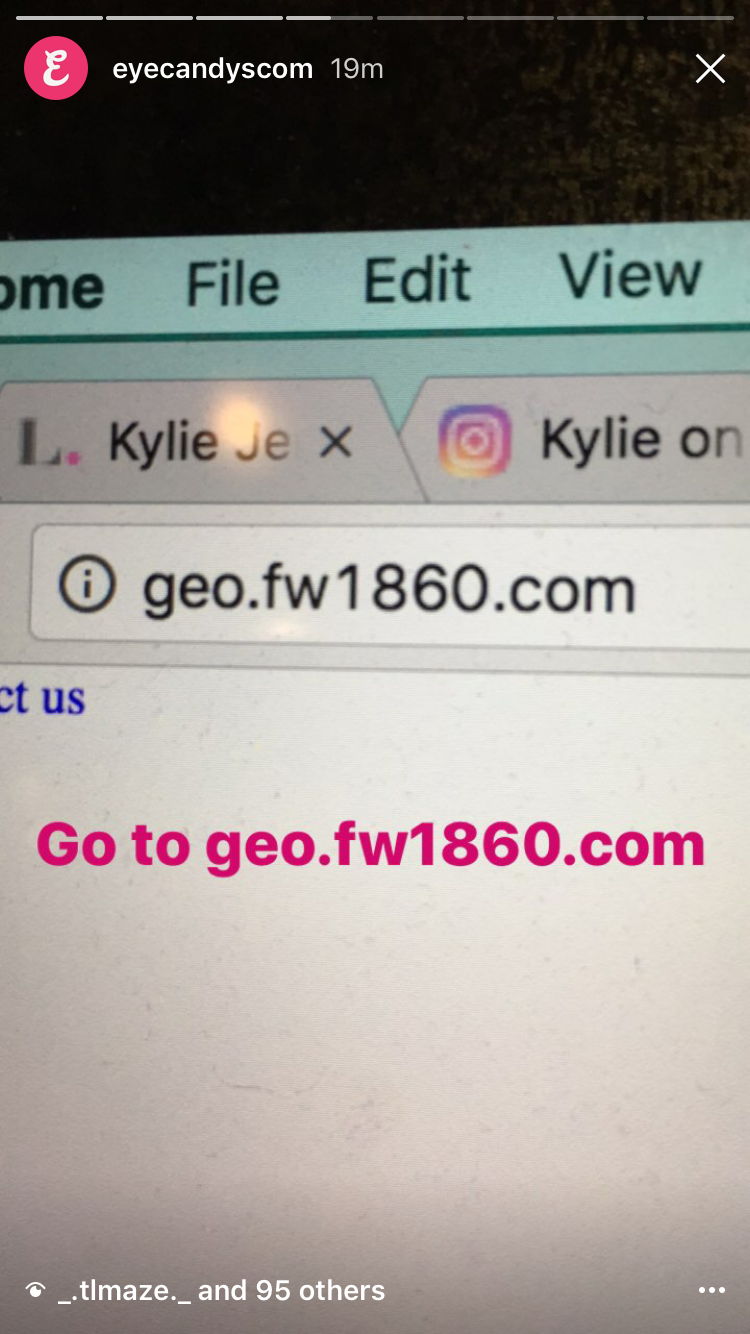The width and height of the screenshot is (750, 1334).
Task: Open the story options menu
Action: coord(711,1290)
